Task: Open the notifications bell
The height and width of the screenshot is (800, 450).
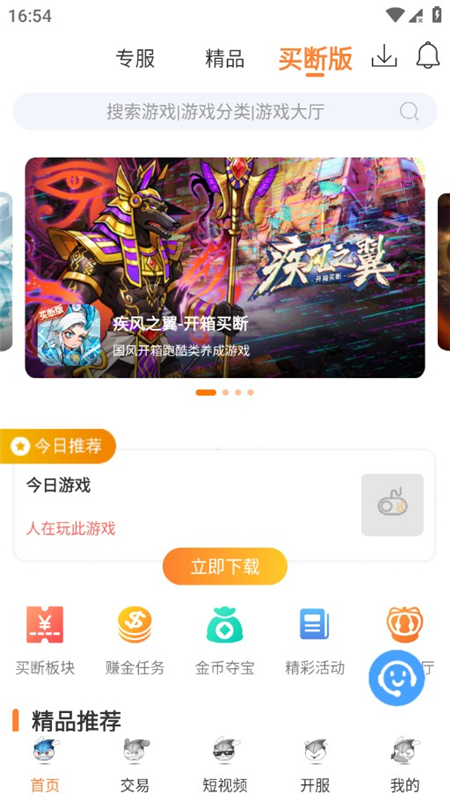Action: point(428,55)
